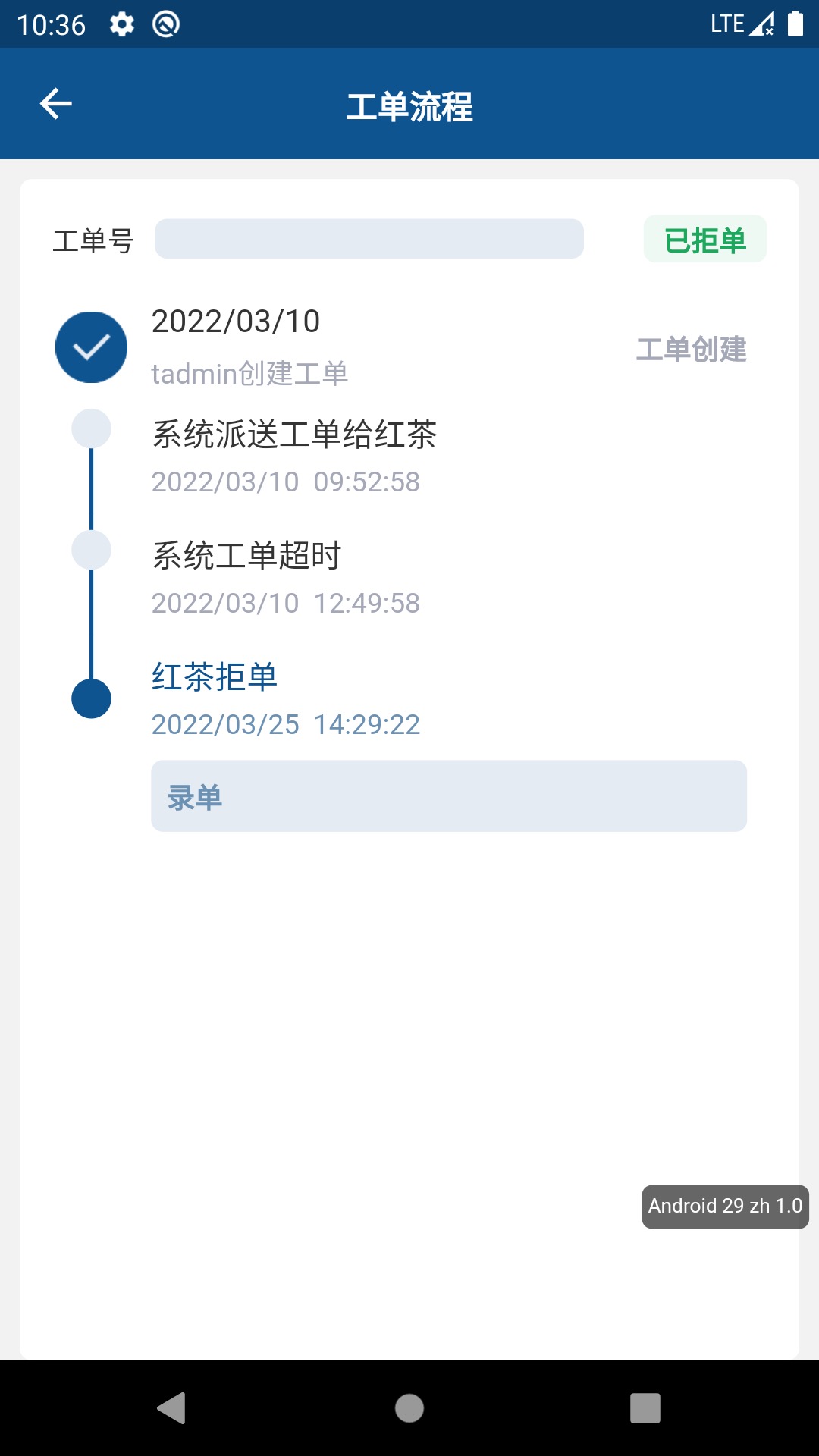Viewport: 819px width, 1456px height.
Task: Tap the filled blue node next to 红茶拒单
Action: [x=91, y=698]
